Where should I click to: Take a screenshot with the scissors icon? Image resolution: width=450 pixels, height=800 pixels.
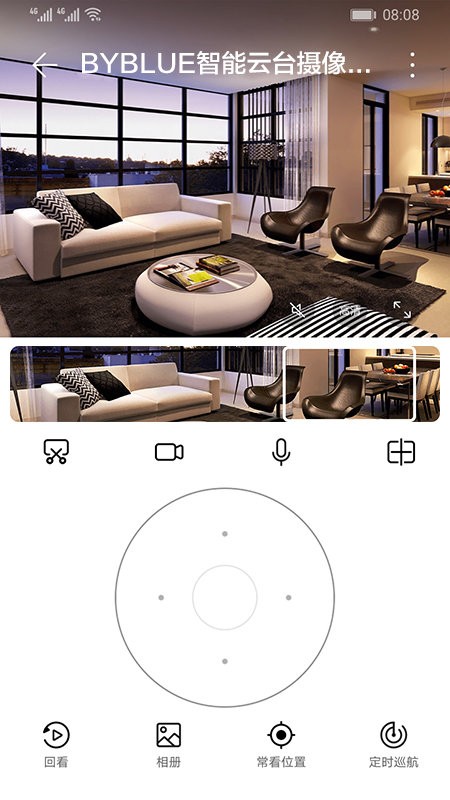click(56, 452)
